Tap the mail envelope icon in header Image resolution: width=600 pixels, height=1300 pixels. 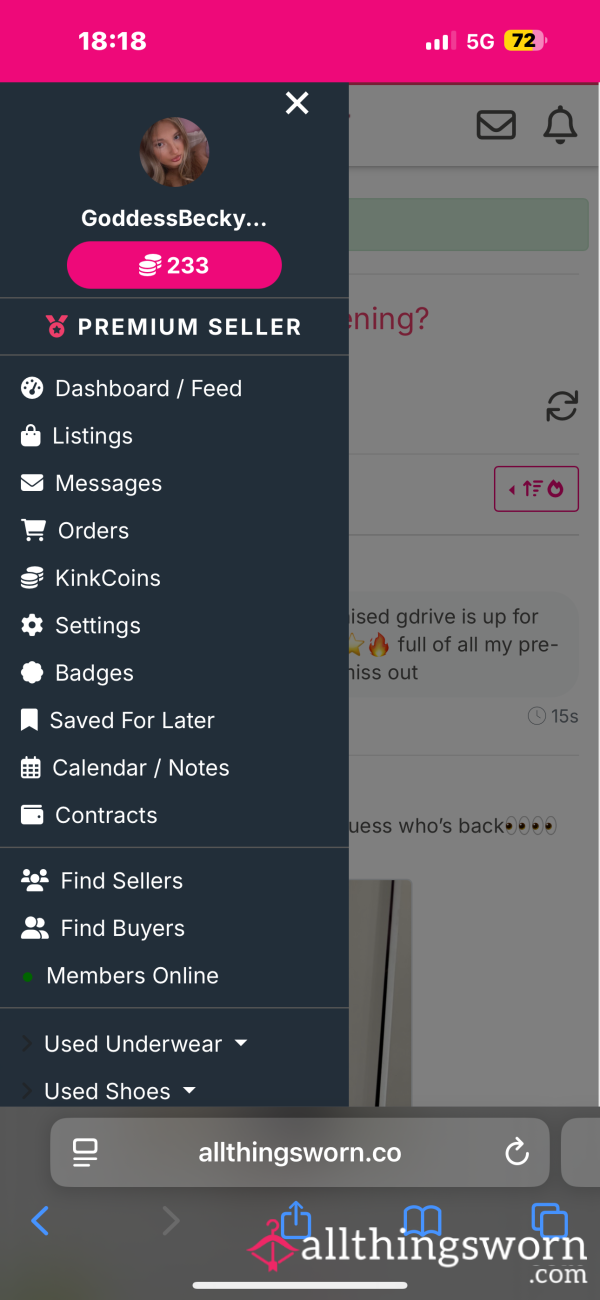coord(496,125)
